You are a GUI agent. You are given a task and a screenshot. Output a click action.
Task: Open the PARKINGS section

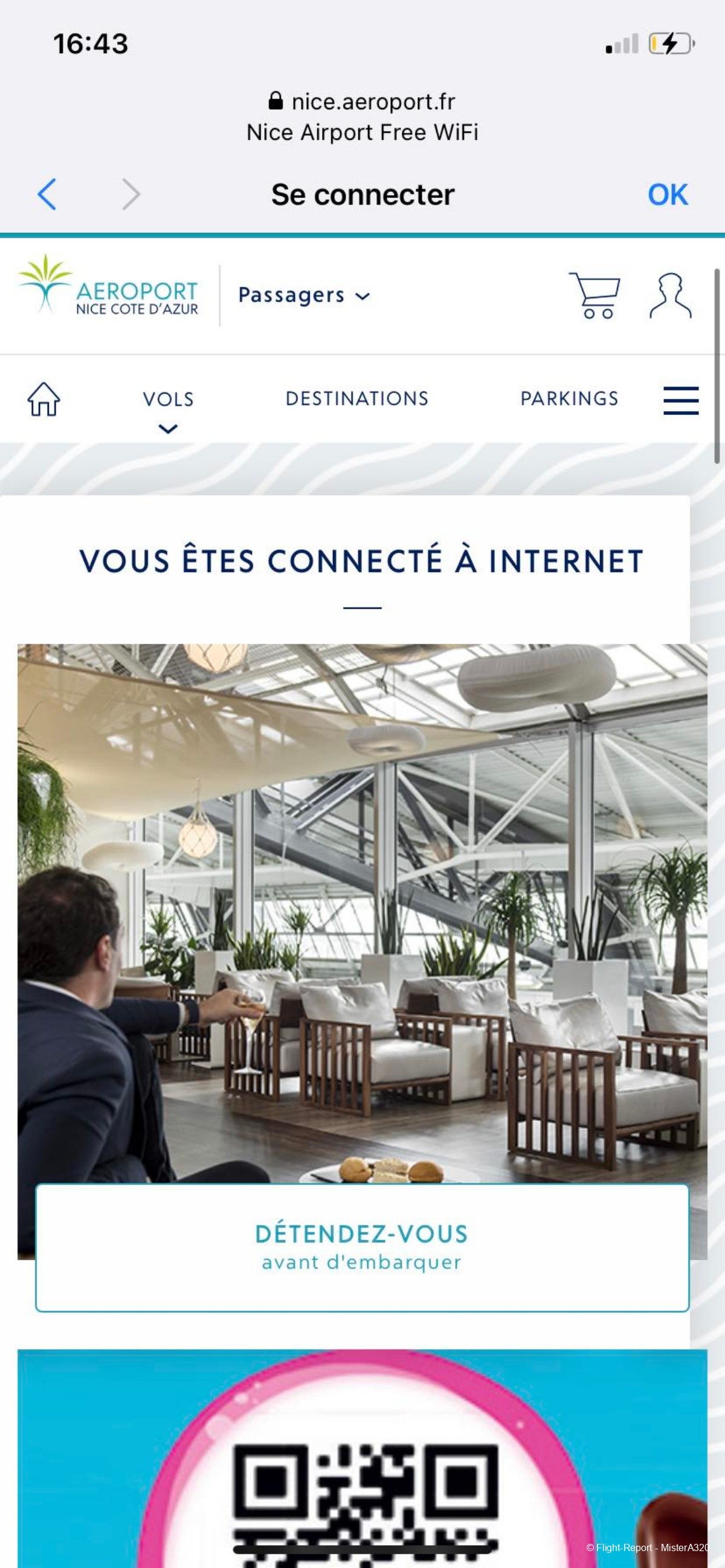[569, 398]
